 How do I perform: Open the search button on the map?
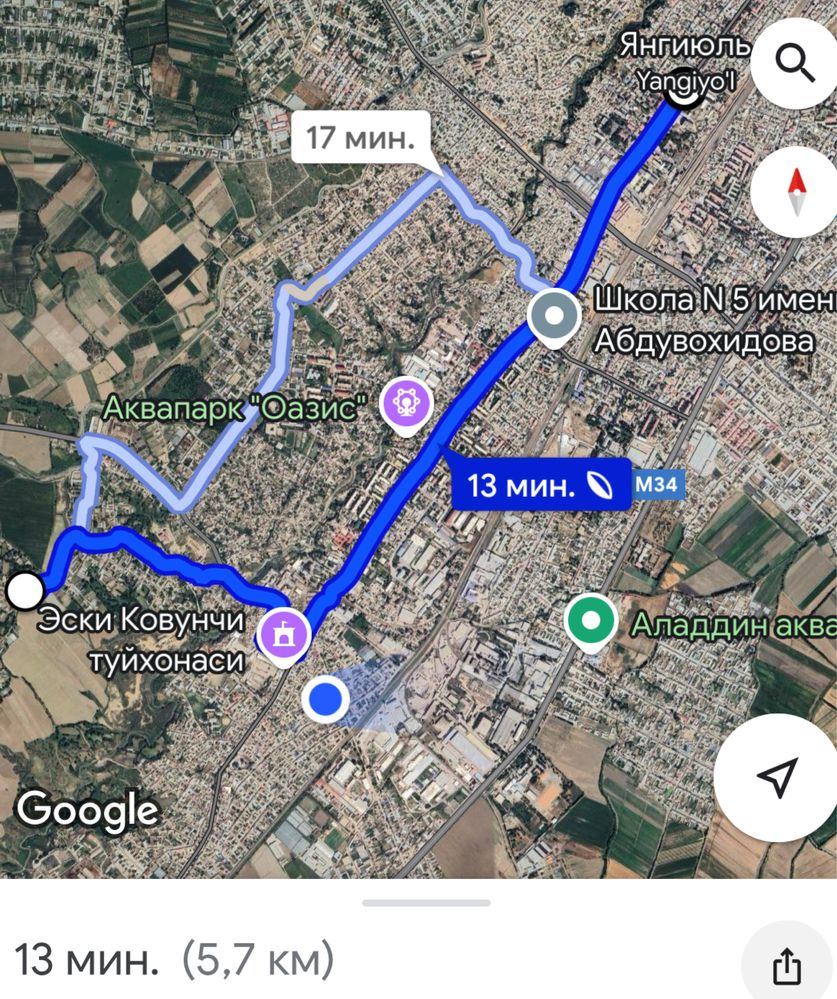(795, 63)
